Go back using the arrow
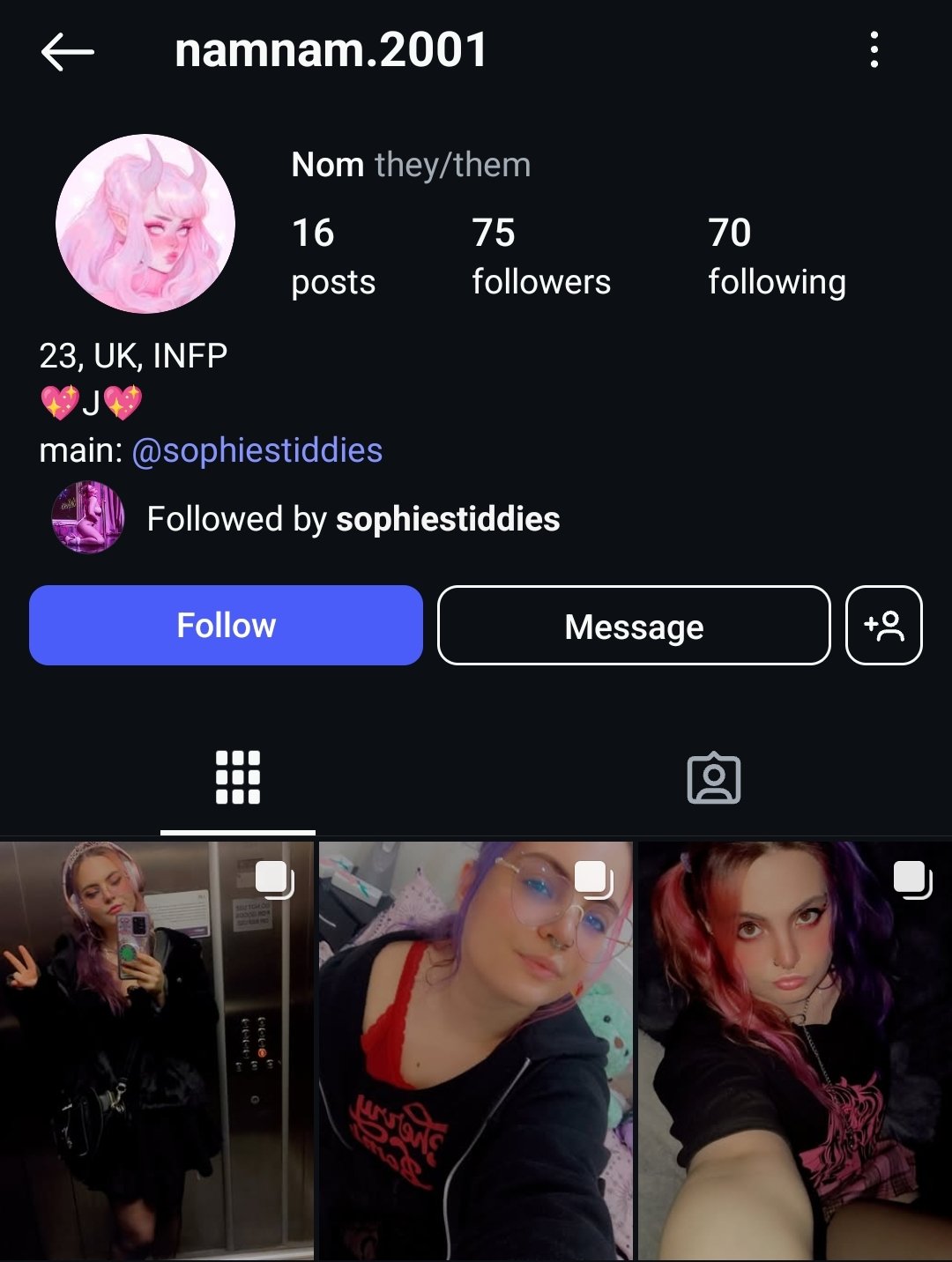 pos(67,52)
